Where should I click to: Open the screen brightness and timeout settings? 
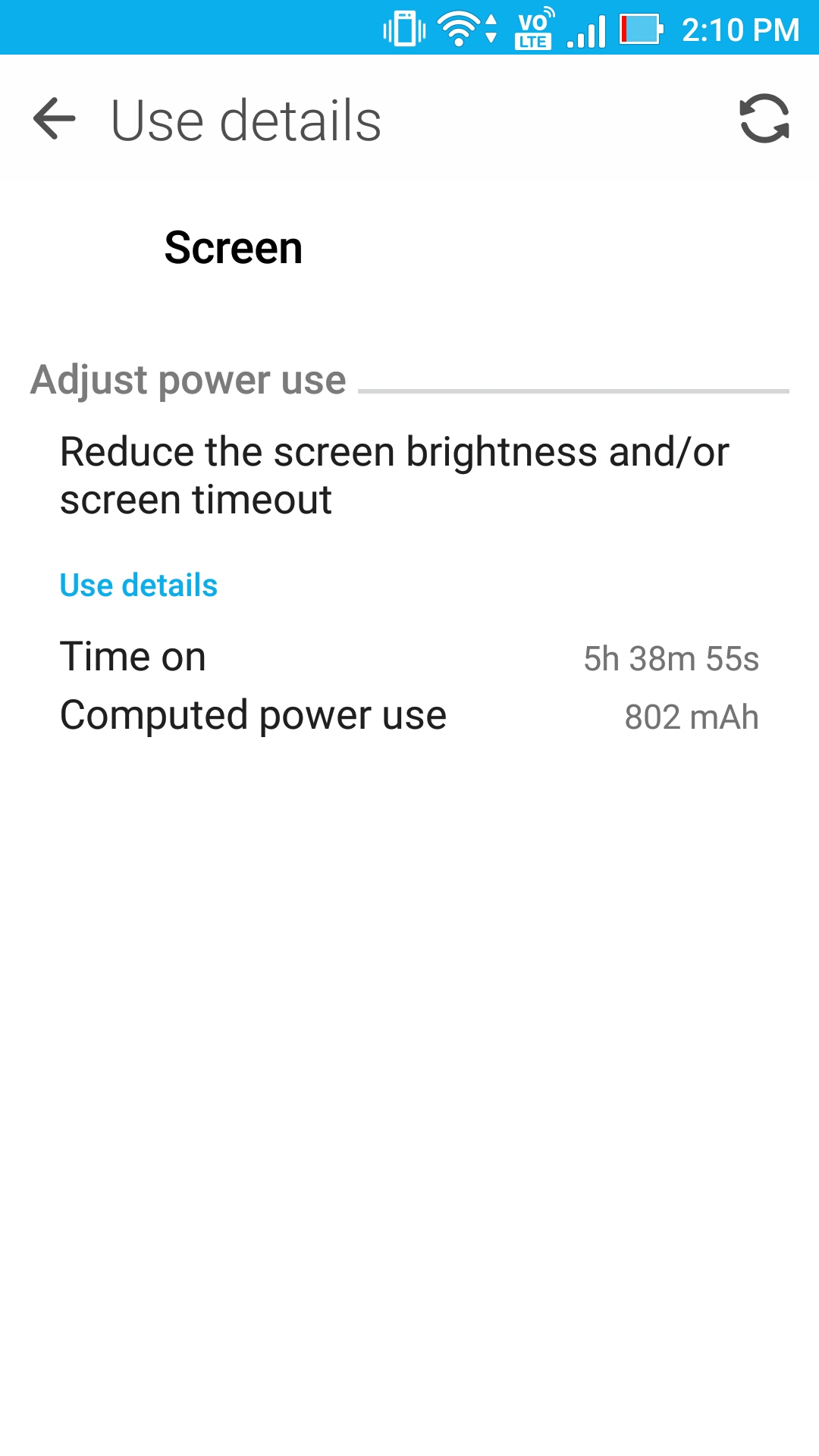394,475
